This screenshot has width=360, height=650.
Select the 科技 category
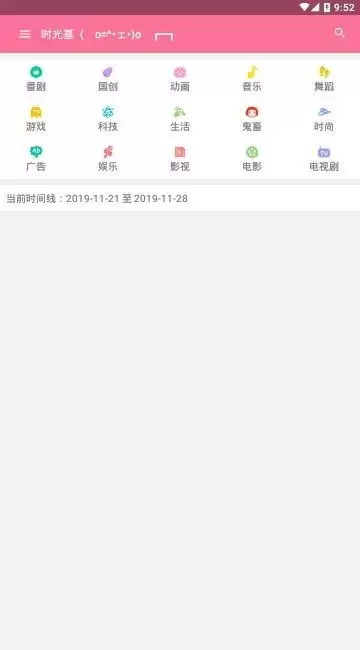click(108, 119)
